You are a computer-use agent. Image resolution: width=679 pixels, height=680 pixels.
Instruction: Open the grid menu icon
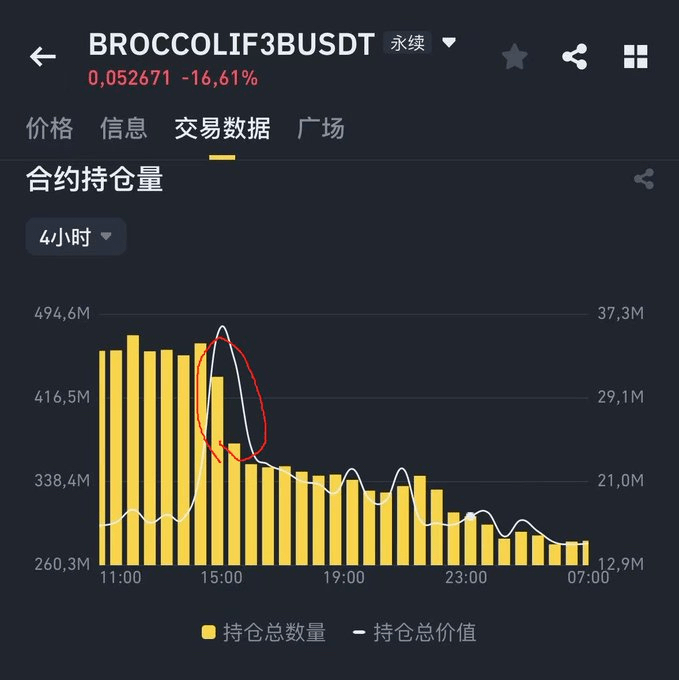[x=636, y=57]
